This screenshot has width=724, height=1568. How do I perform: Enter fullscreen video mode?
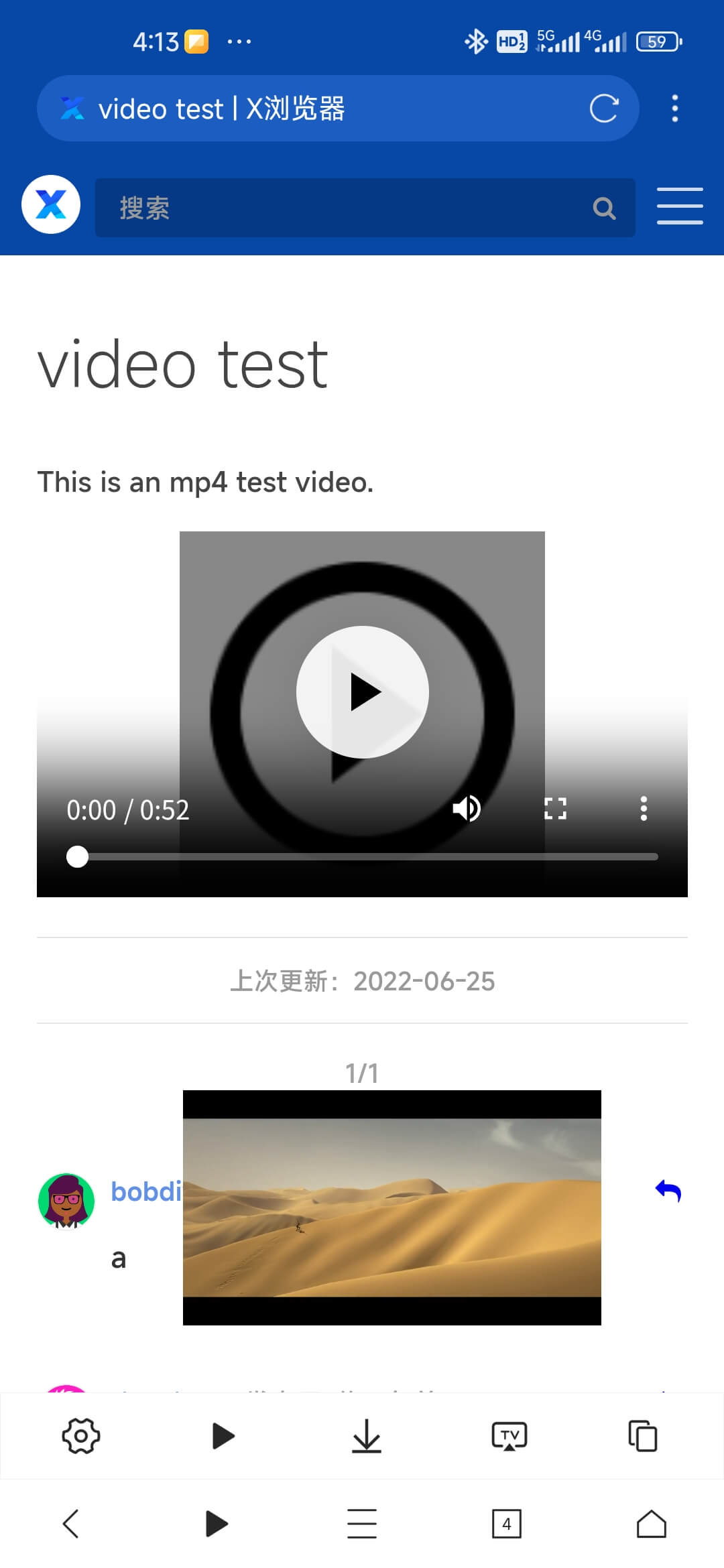(x=555, y=809)
